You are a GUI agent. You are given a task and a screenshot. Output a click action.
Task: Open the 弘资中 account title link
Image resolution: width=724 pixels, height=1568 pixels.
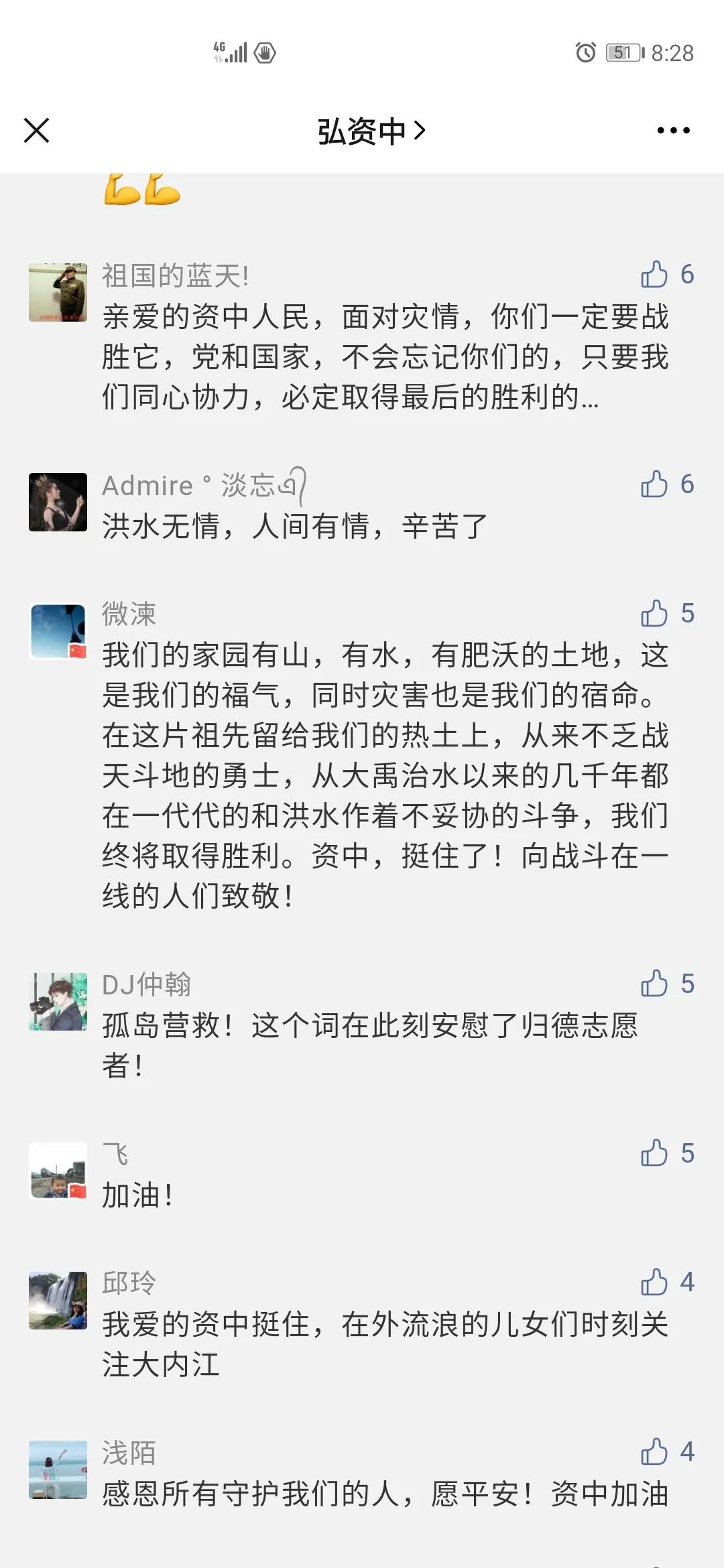point(371,131)
